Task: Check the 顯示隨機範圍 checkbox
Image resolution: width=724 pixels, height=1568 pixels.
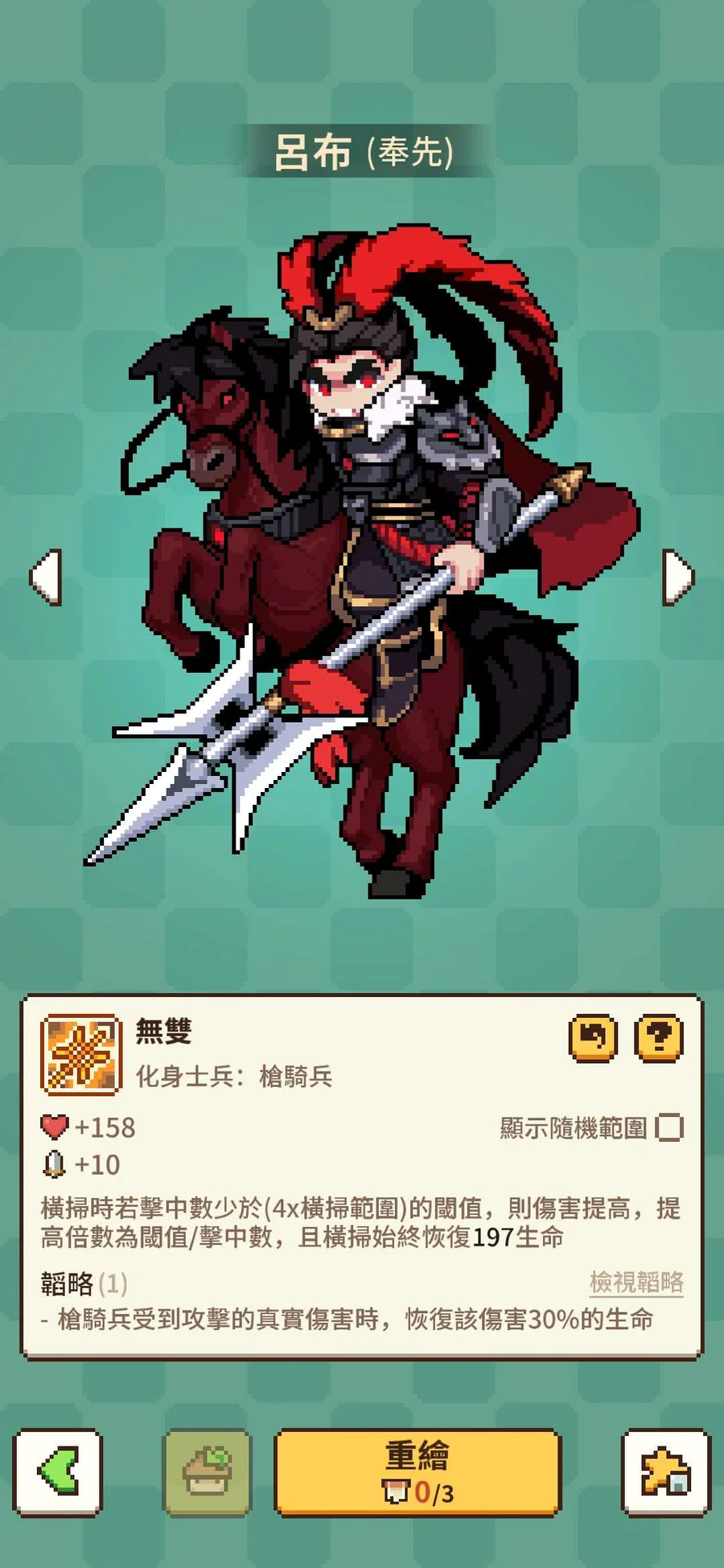Action: (669, 1127)
